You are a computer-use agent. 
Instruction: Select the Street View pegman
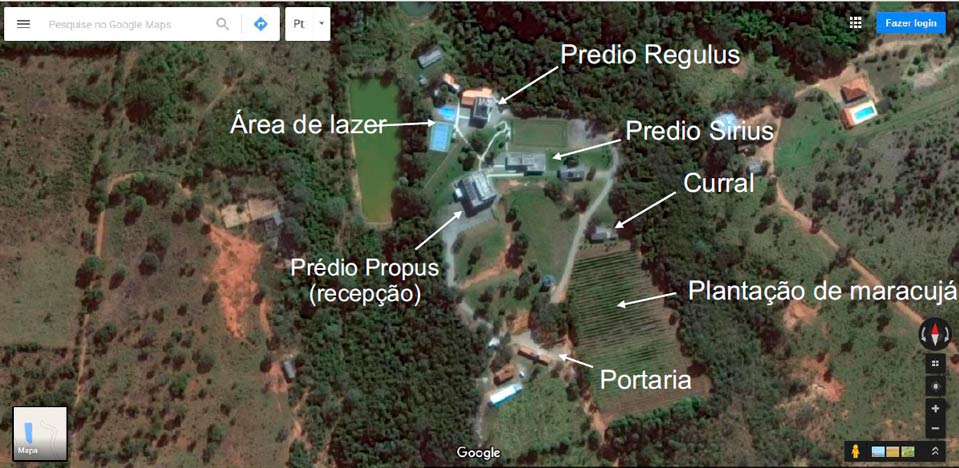pos(856,452)
